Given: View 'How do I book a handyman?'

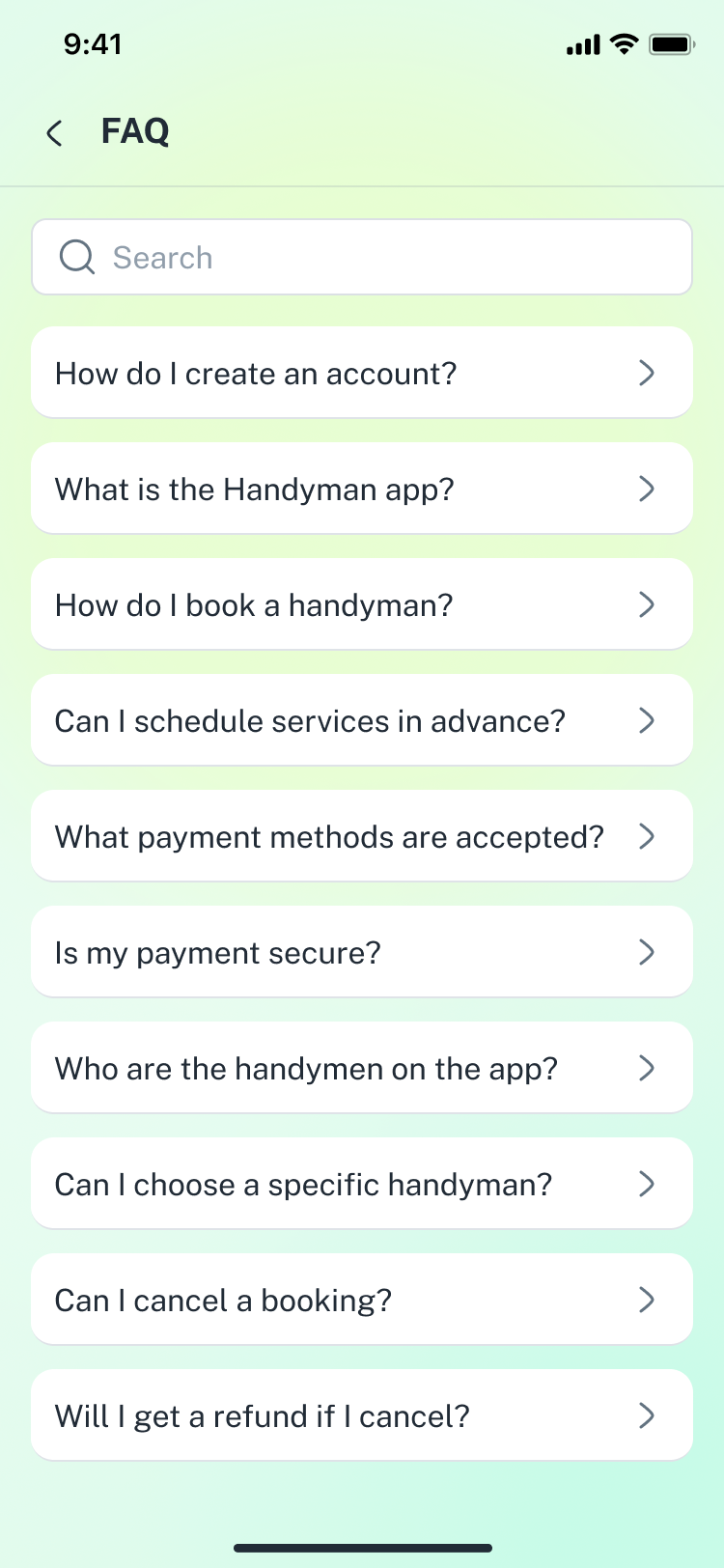Looking at the screenshot, I should click(362, 604).
